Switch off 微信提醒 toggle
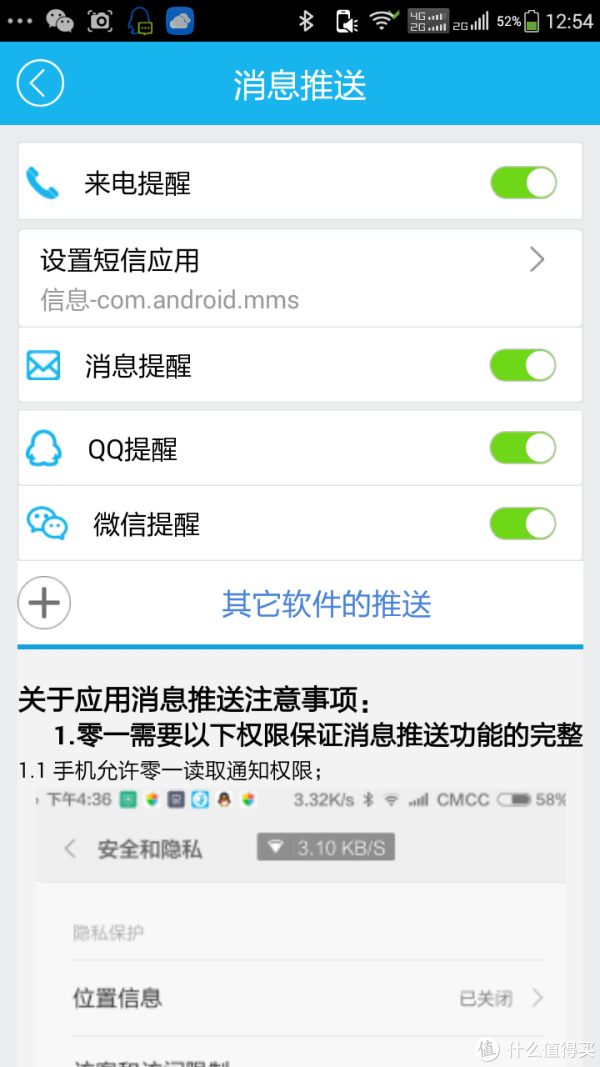The width and height of the screenshot is (600, 1067). (522, 523)
